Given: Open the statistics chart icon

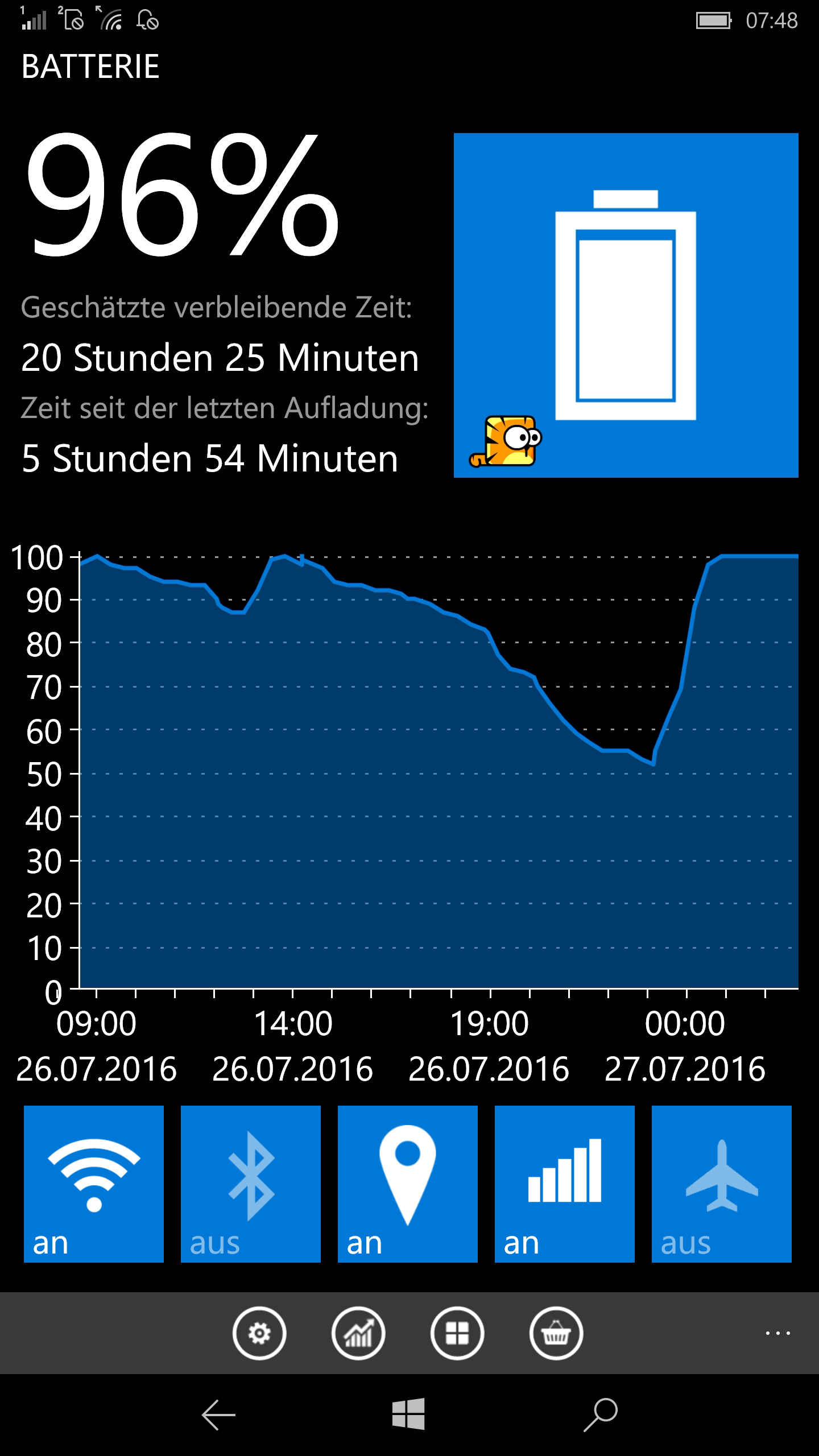Looking at the screenshot, I should coord(358,1333).
